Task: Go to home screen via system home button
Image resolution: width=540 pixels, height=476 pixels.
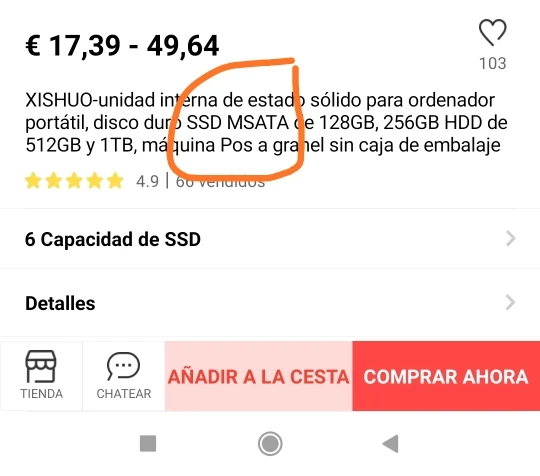Action: coord(270,444)
